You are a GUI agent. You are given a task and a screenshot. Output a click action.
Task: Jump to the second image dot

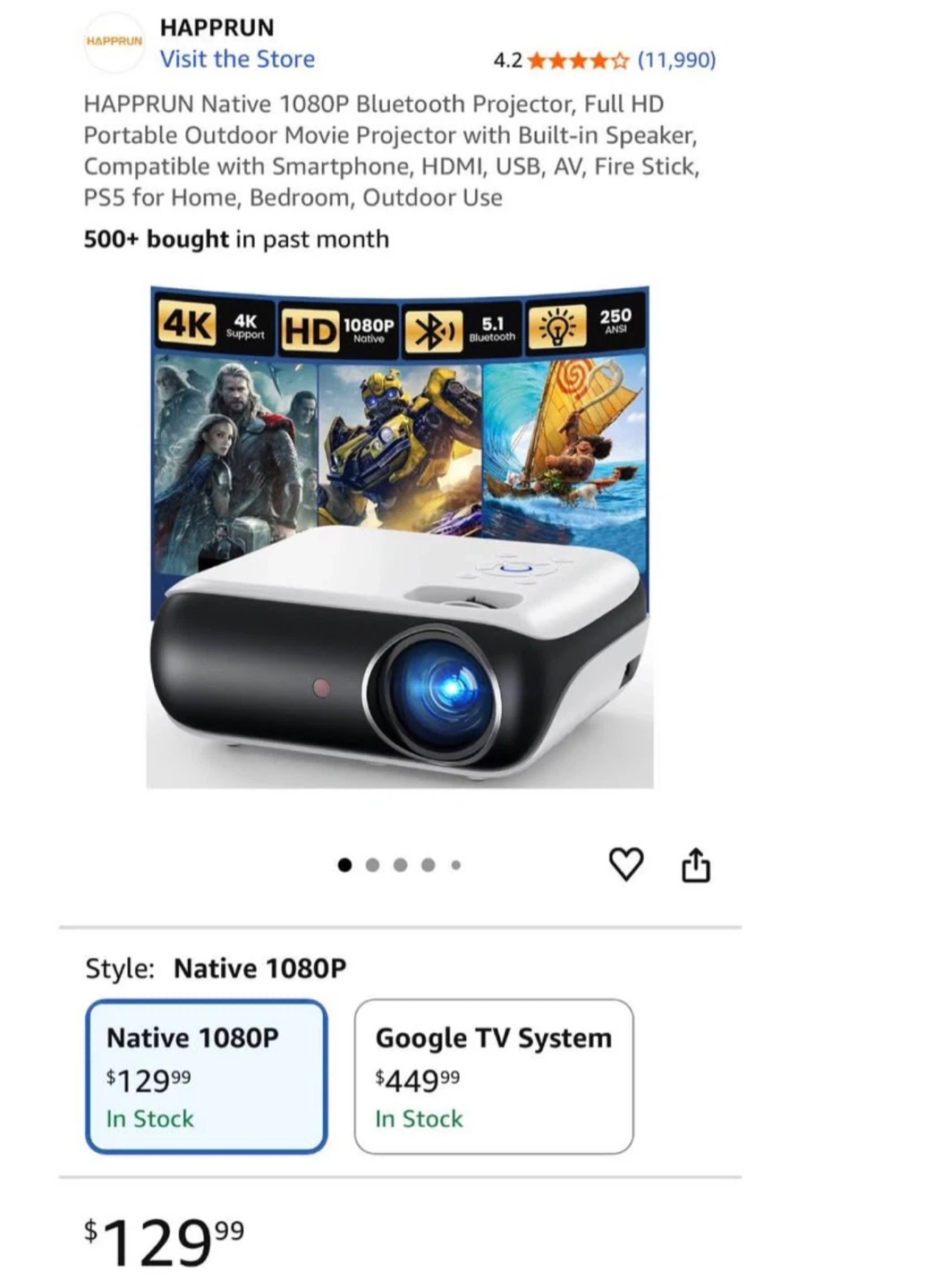coord(373,865)
